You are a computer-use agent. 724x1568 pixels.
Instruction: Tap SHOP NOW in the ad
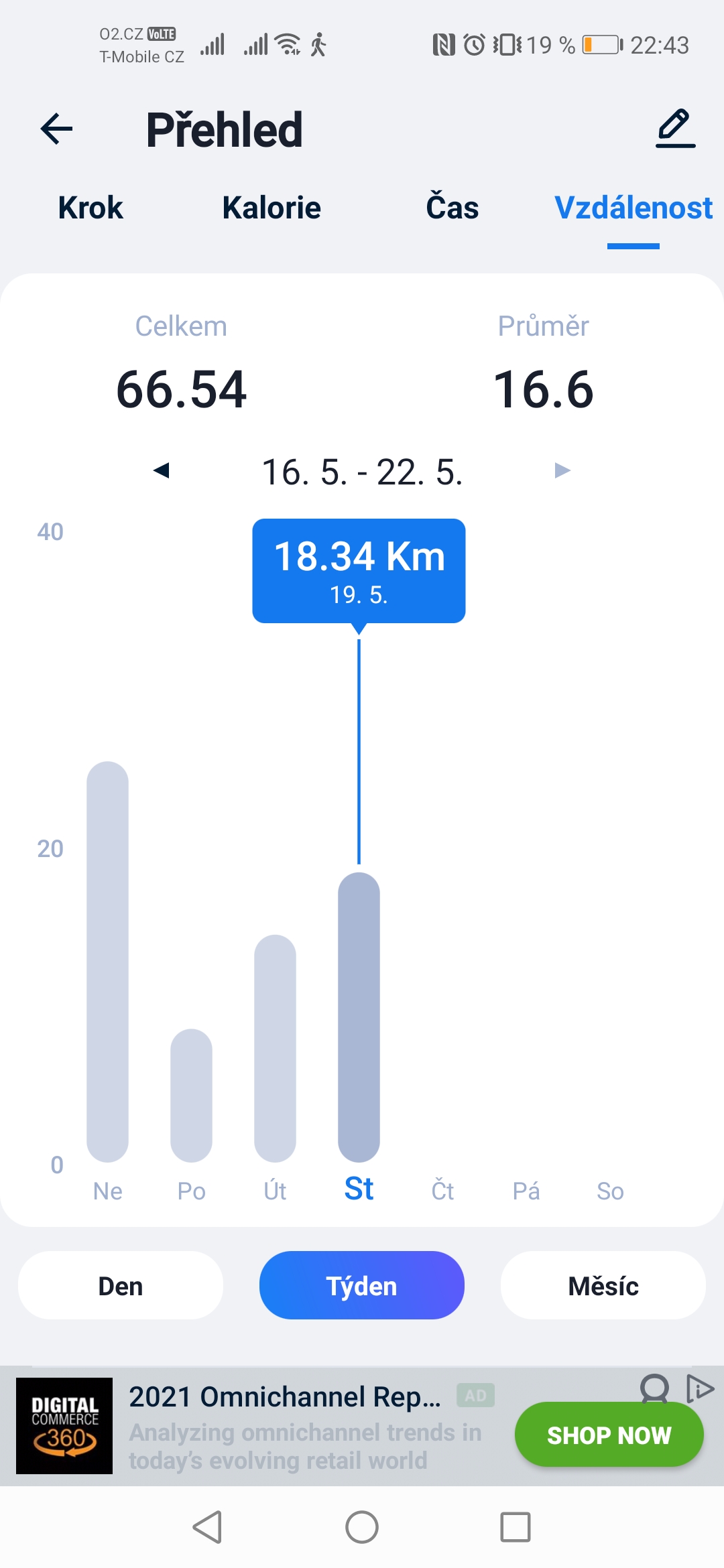pos(609,1435)
